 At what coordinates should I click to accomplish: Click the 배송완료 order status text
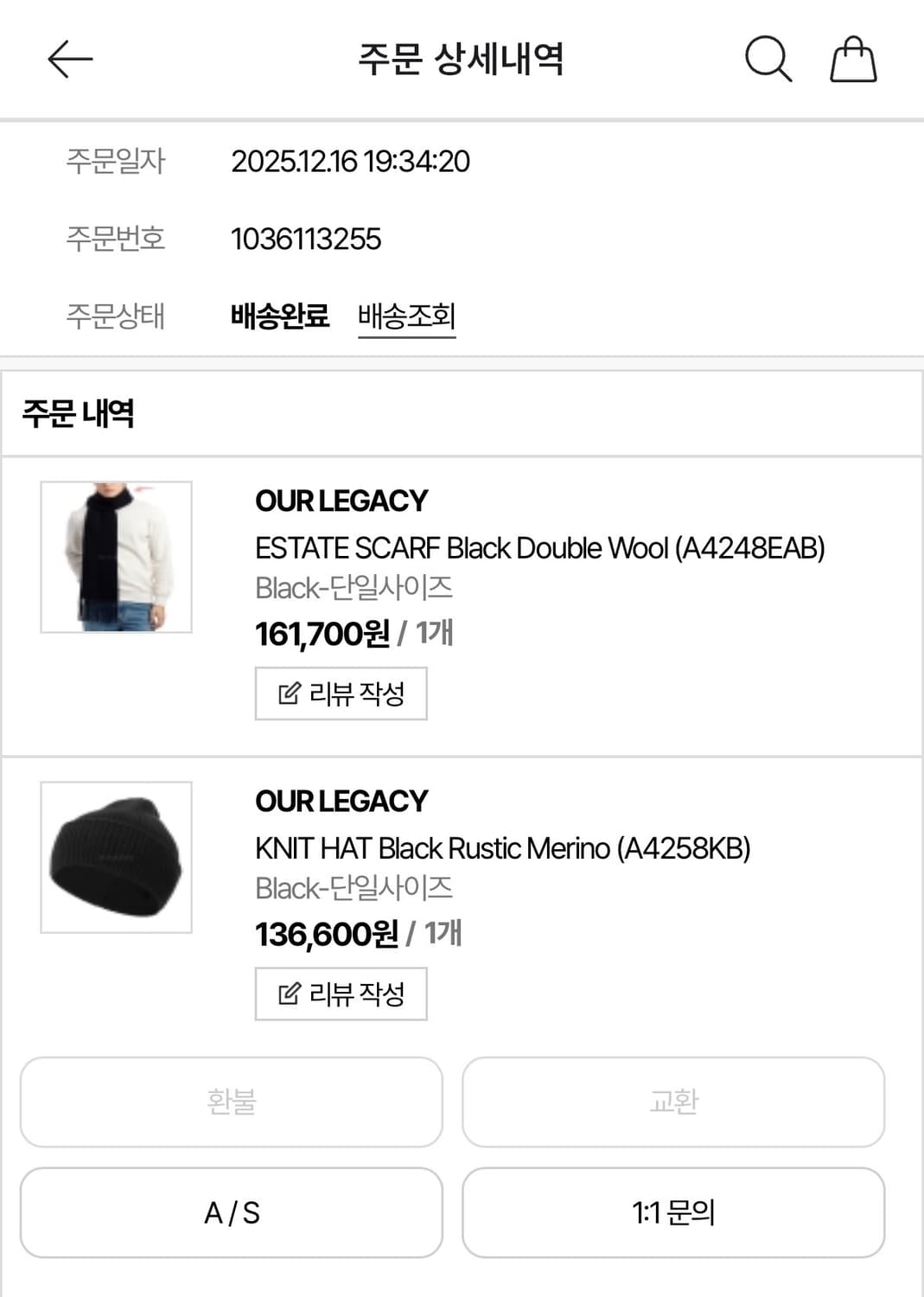tap(280, 316)
